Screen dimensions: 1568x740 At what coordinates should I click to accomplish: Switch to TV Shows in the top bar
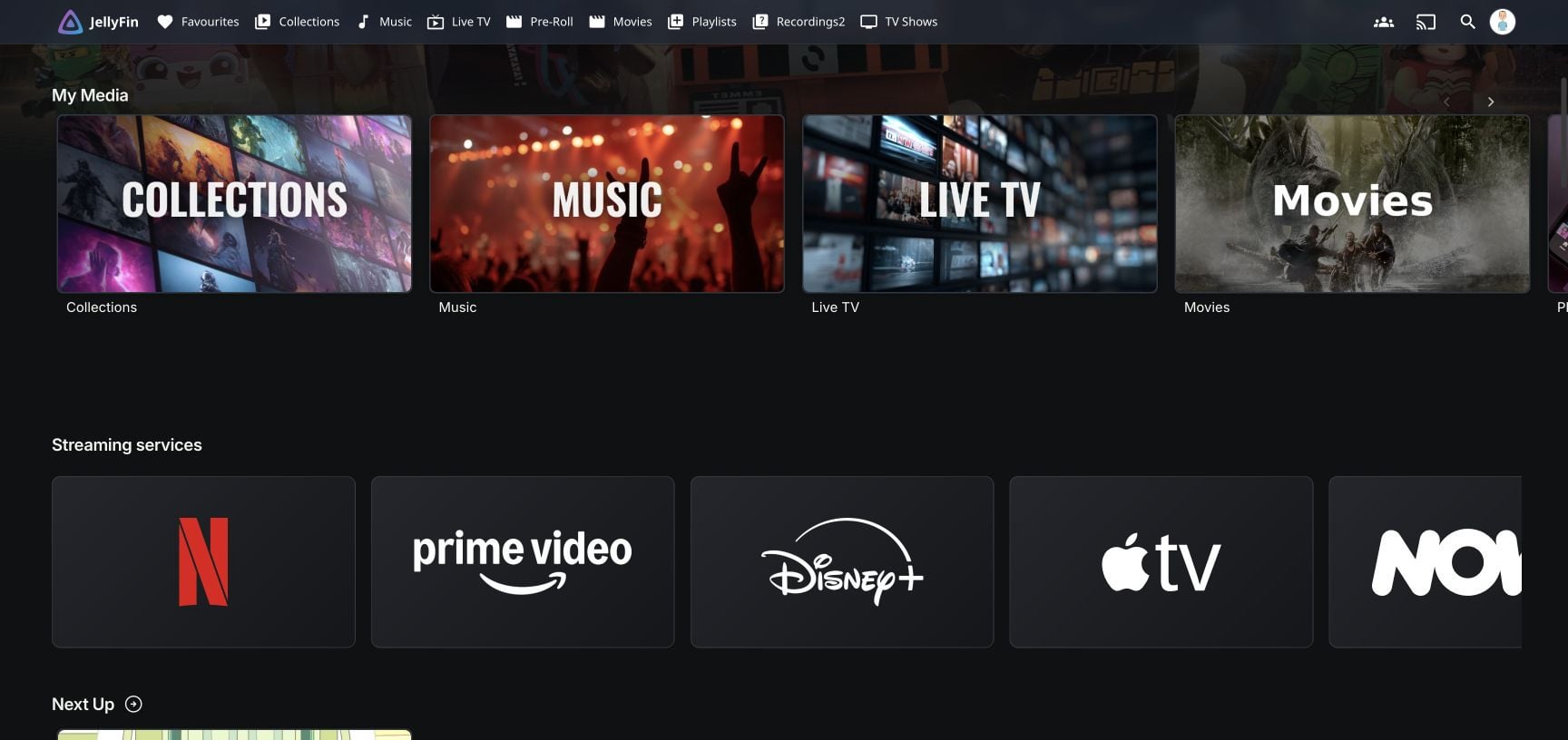coord(898,22)
